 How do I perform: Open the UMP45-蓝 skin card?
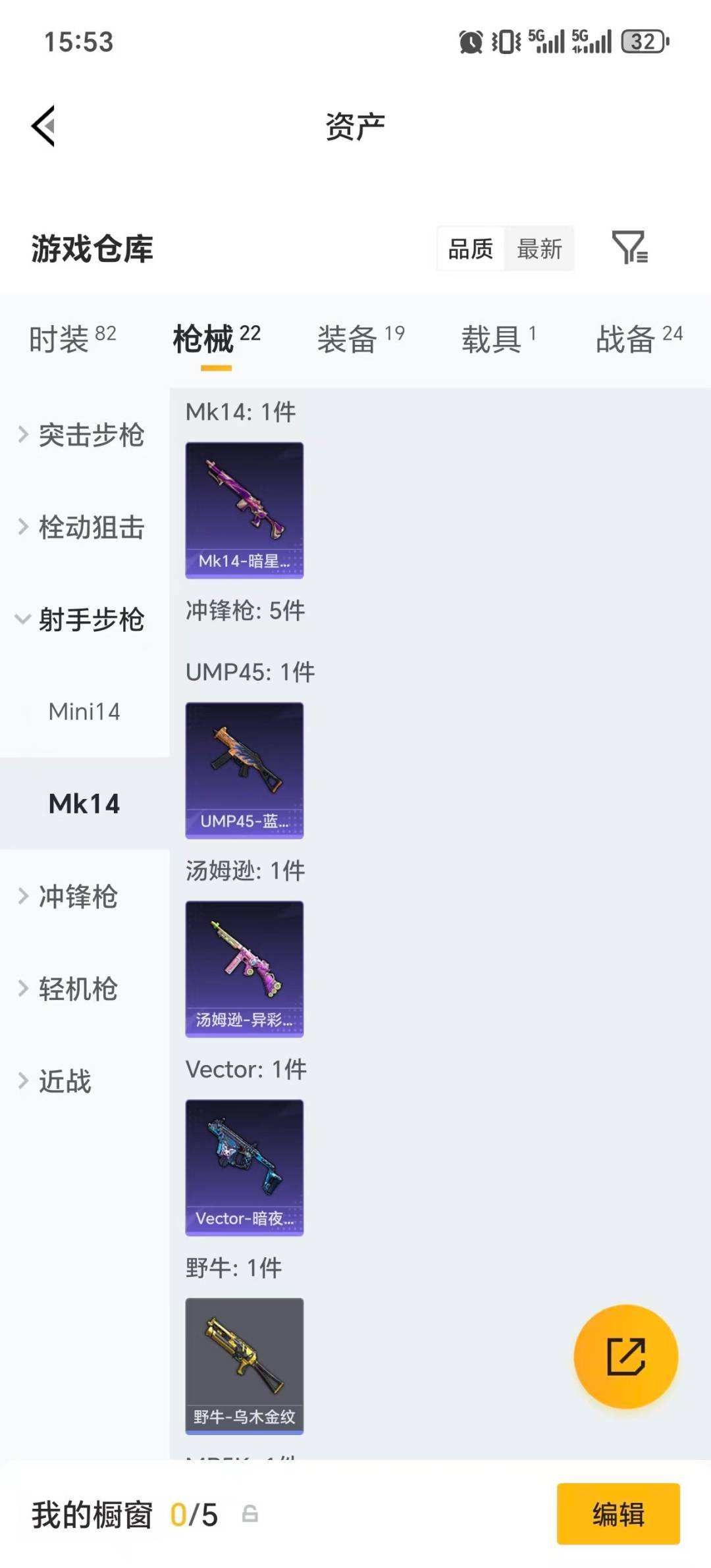coord(244,770)
